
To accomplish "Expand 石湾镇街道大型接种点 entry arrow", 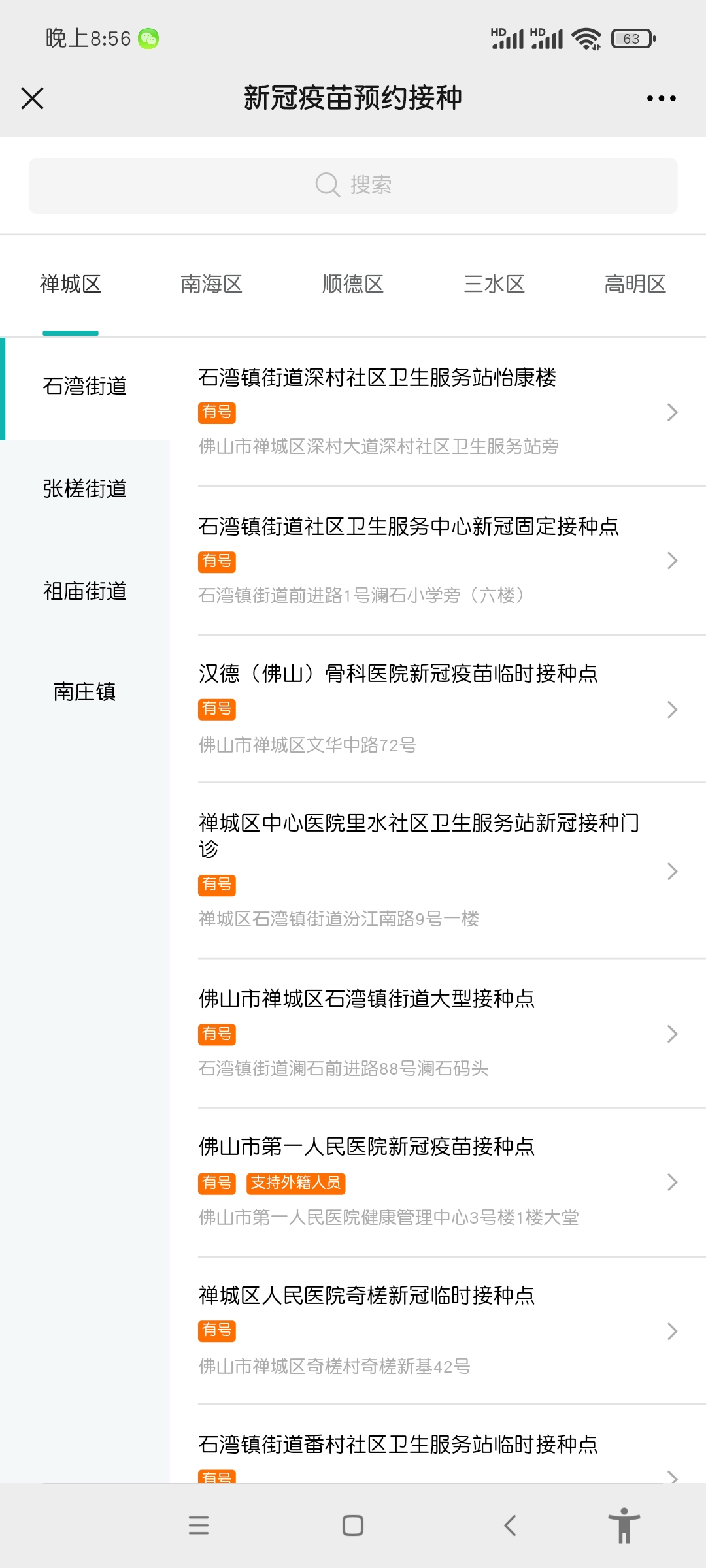I will click(672, 1034).
